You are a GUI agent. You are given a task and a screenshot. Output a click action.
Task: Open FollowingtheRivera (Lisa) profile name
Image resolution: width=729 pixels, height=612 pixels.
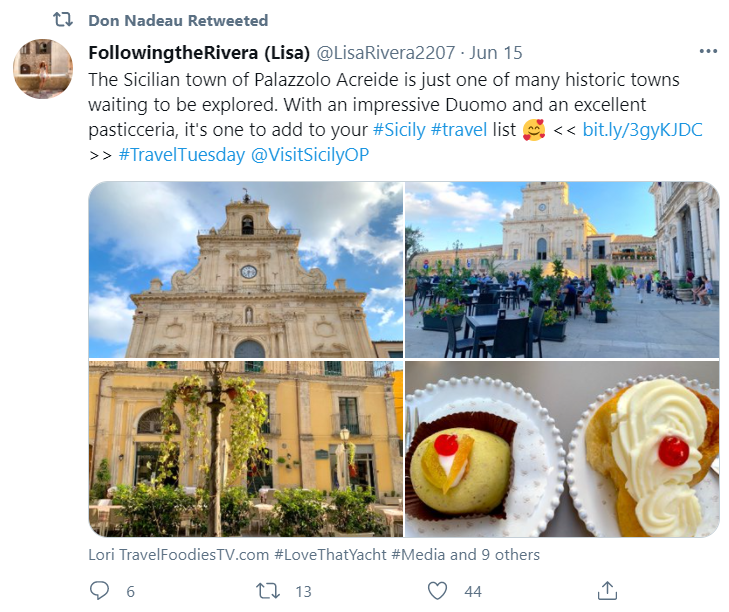[199, 52]
